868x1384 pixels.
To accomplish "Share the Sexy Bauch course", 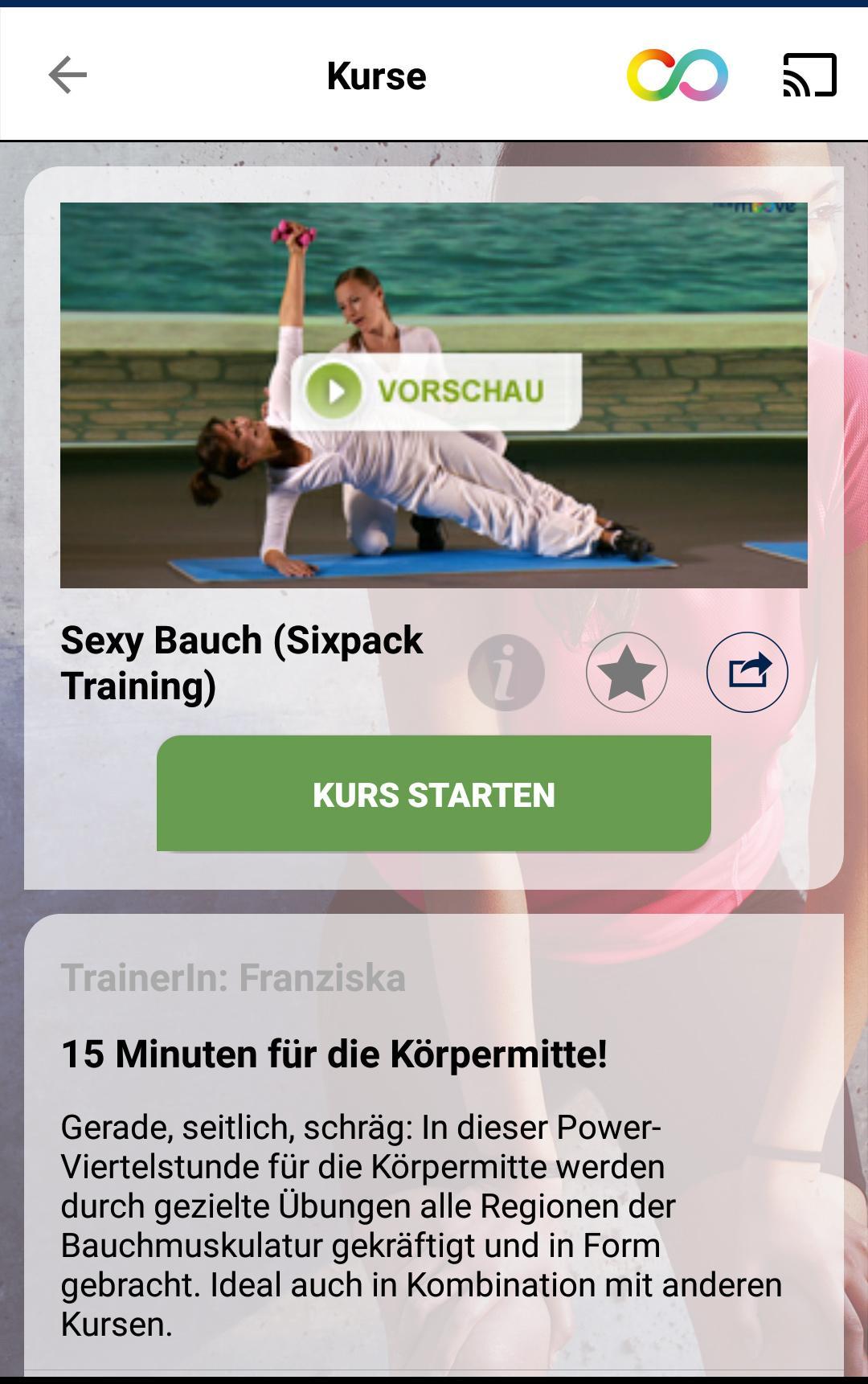I will coord(747,672).
